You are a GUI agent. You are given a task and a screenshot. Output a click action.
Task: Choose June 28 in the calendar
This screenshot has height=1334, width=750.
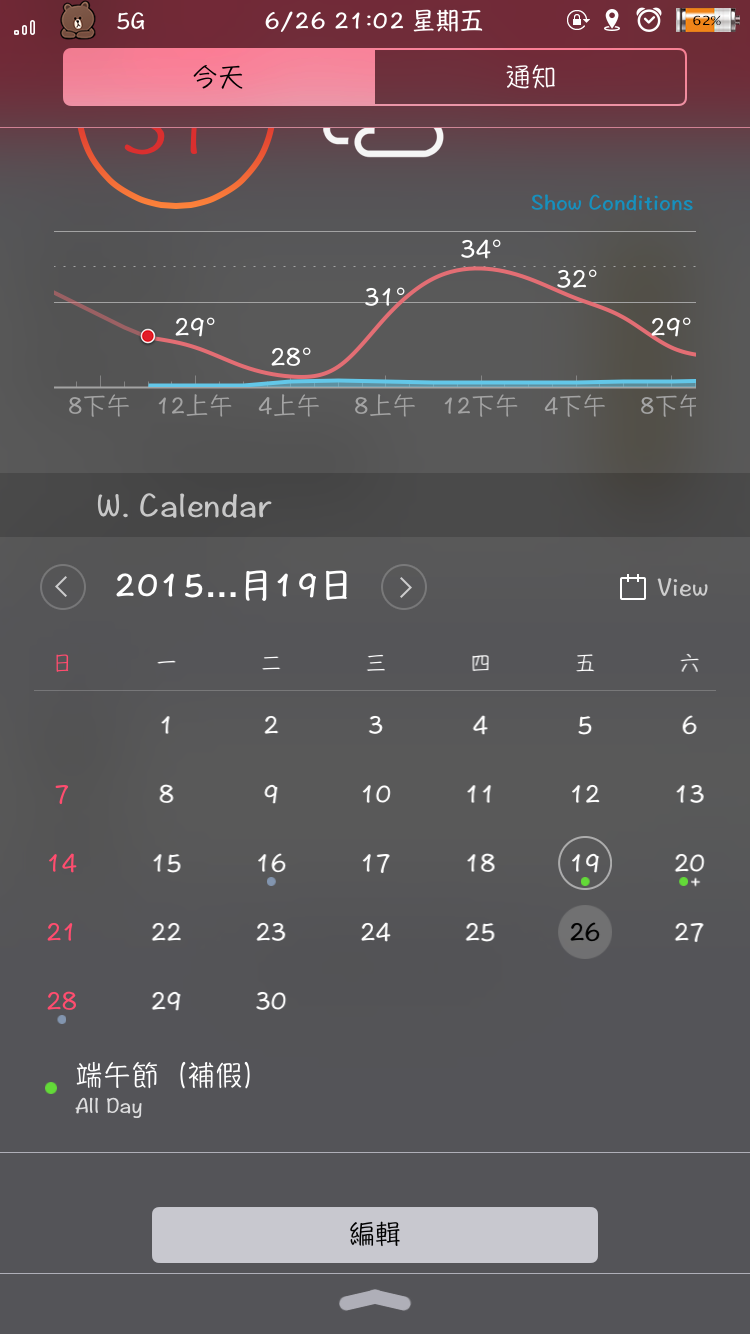62,1001
